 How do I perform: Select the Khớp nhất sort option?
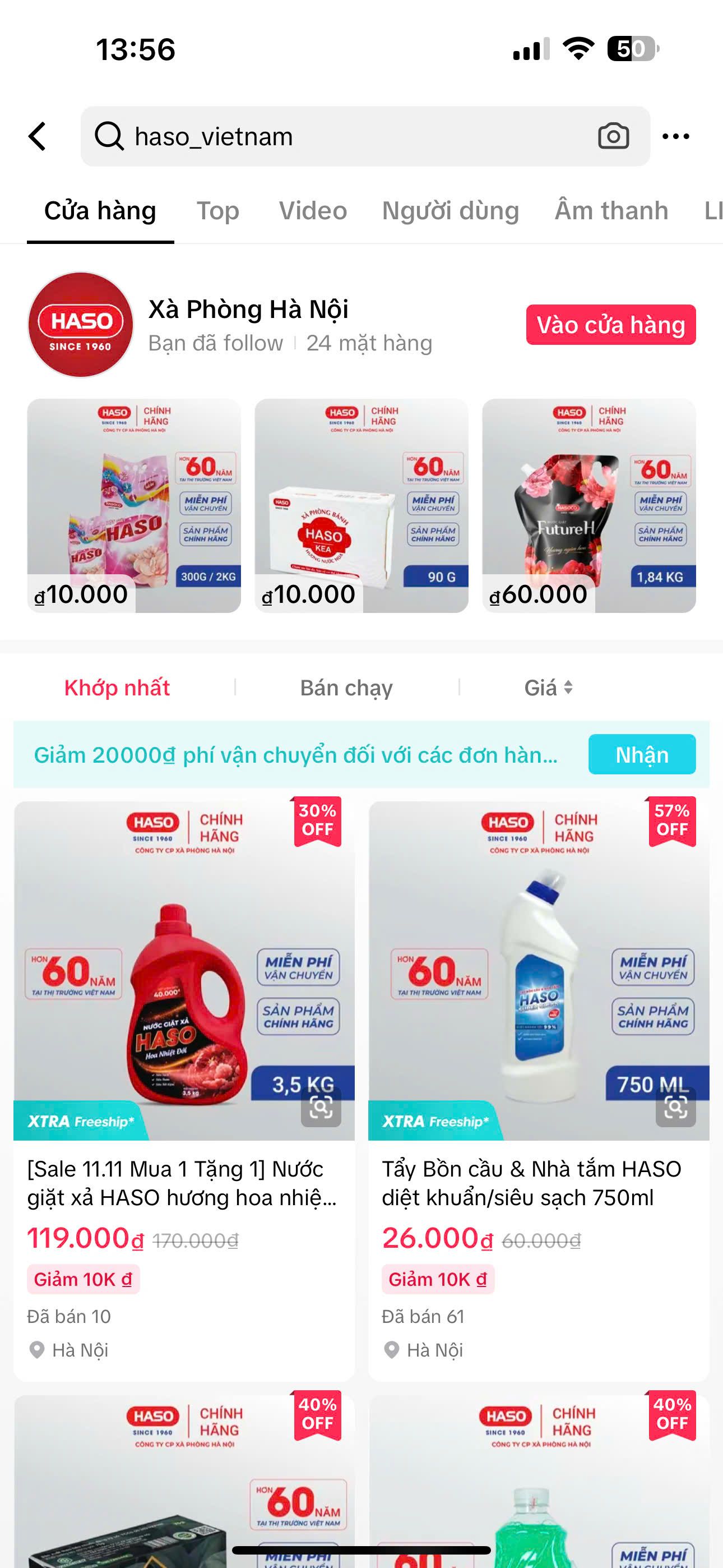(x=117, y=688)
